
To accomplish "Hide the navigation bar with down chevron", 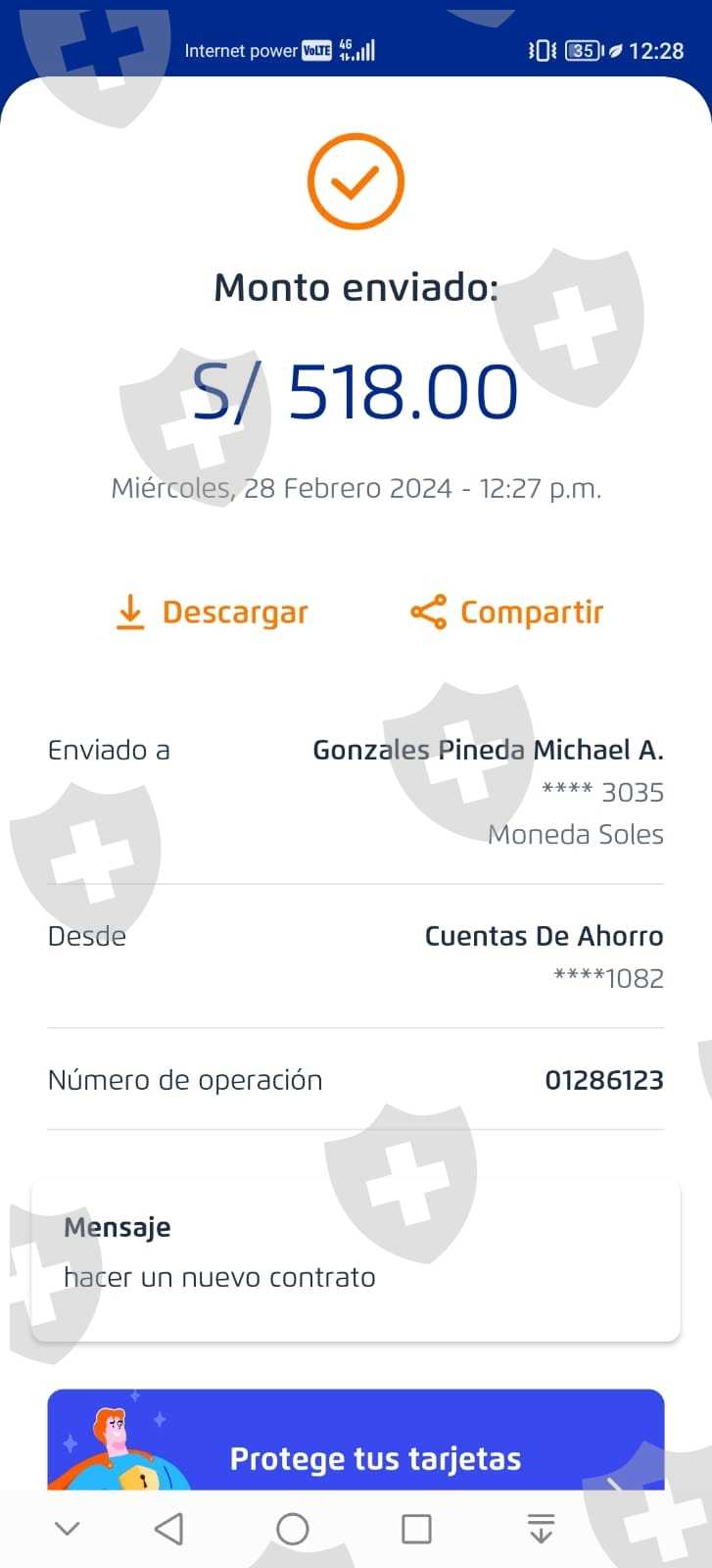I will (x=68, y=1529).
